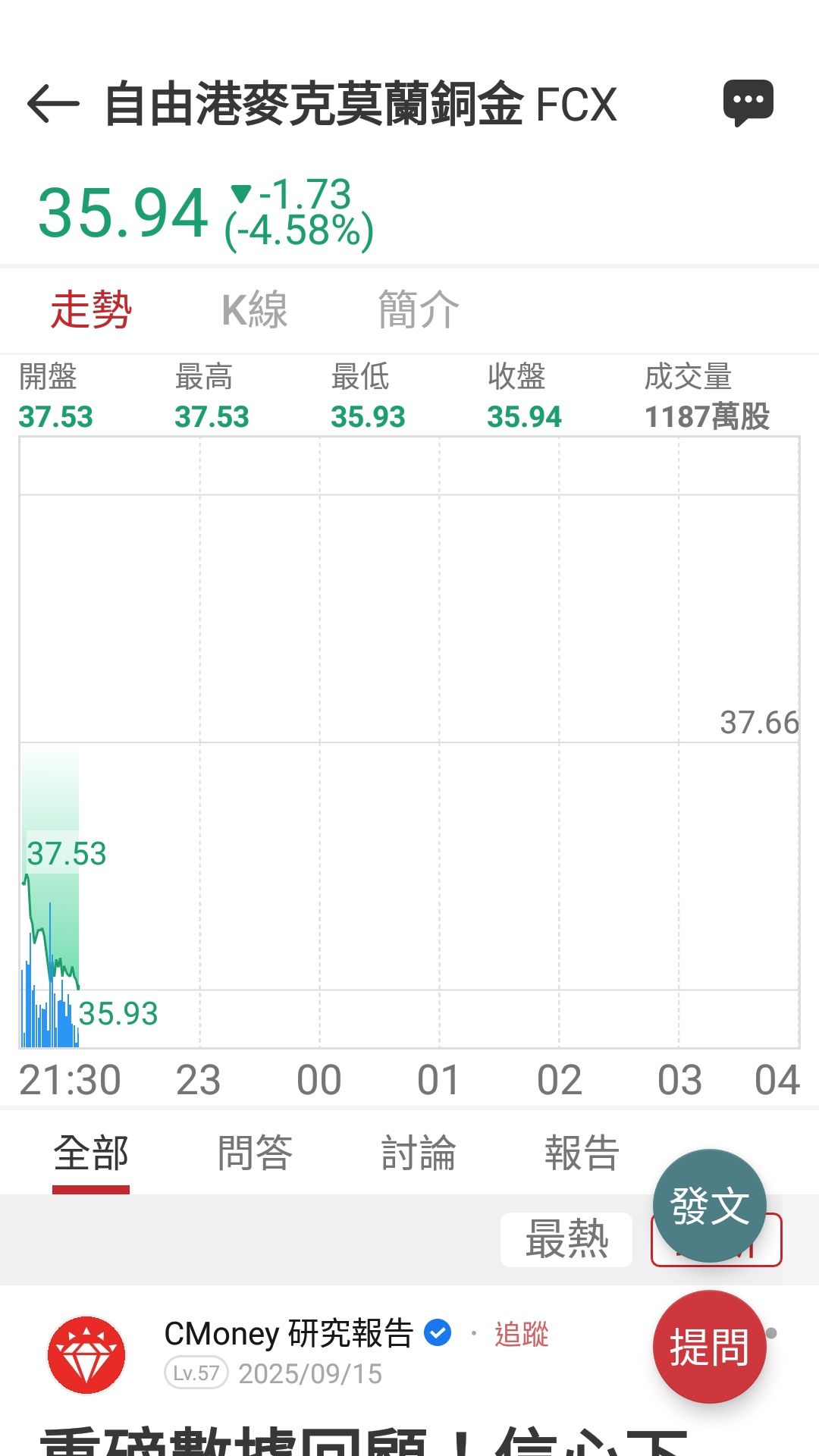Select the 報告 reports tab

[582, 1152]
